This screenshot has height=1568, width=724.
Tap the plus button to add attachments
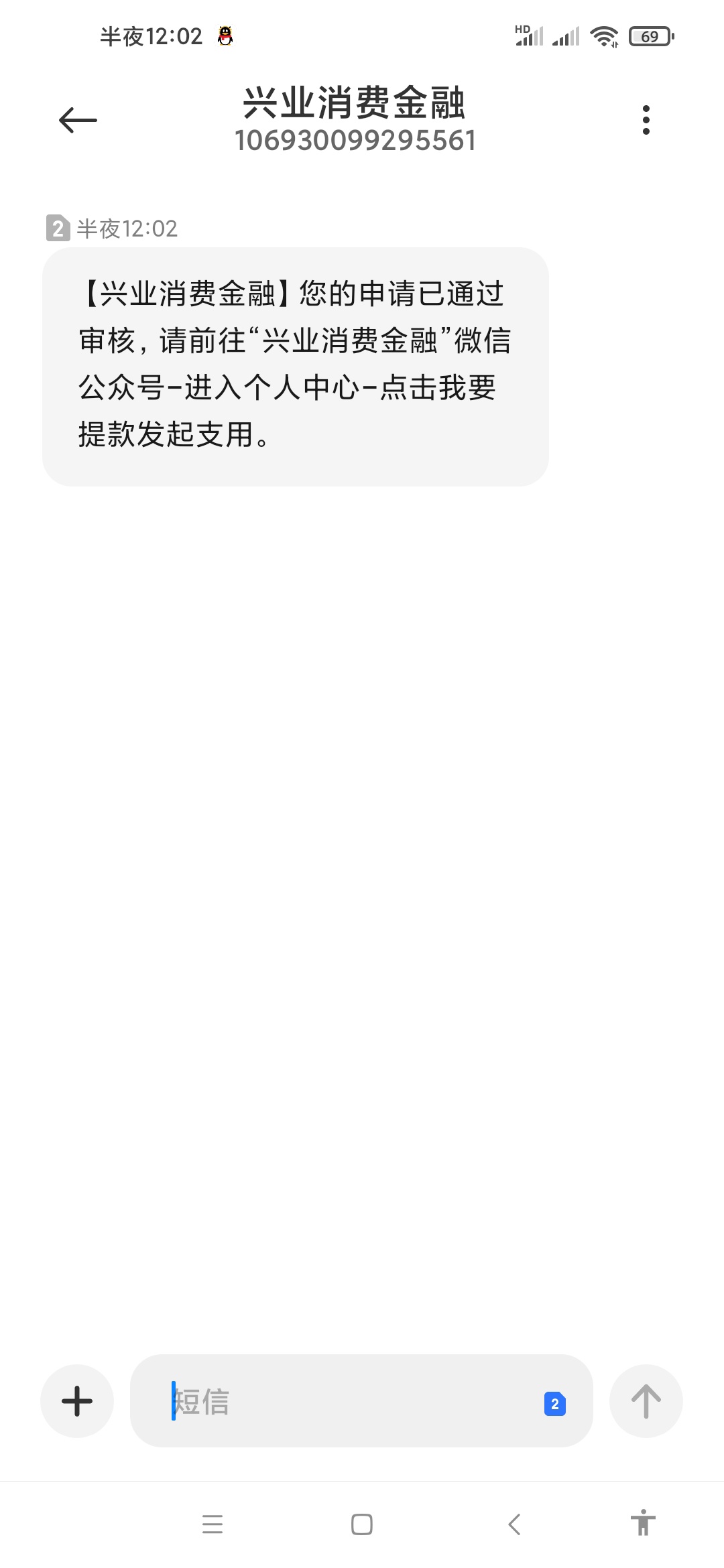click(x=77, y=1400)
